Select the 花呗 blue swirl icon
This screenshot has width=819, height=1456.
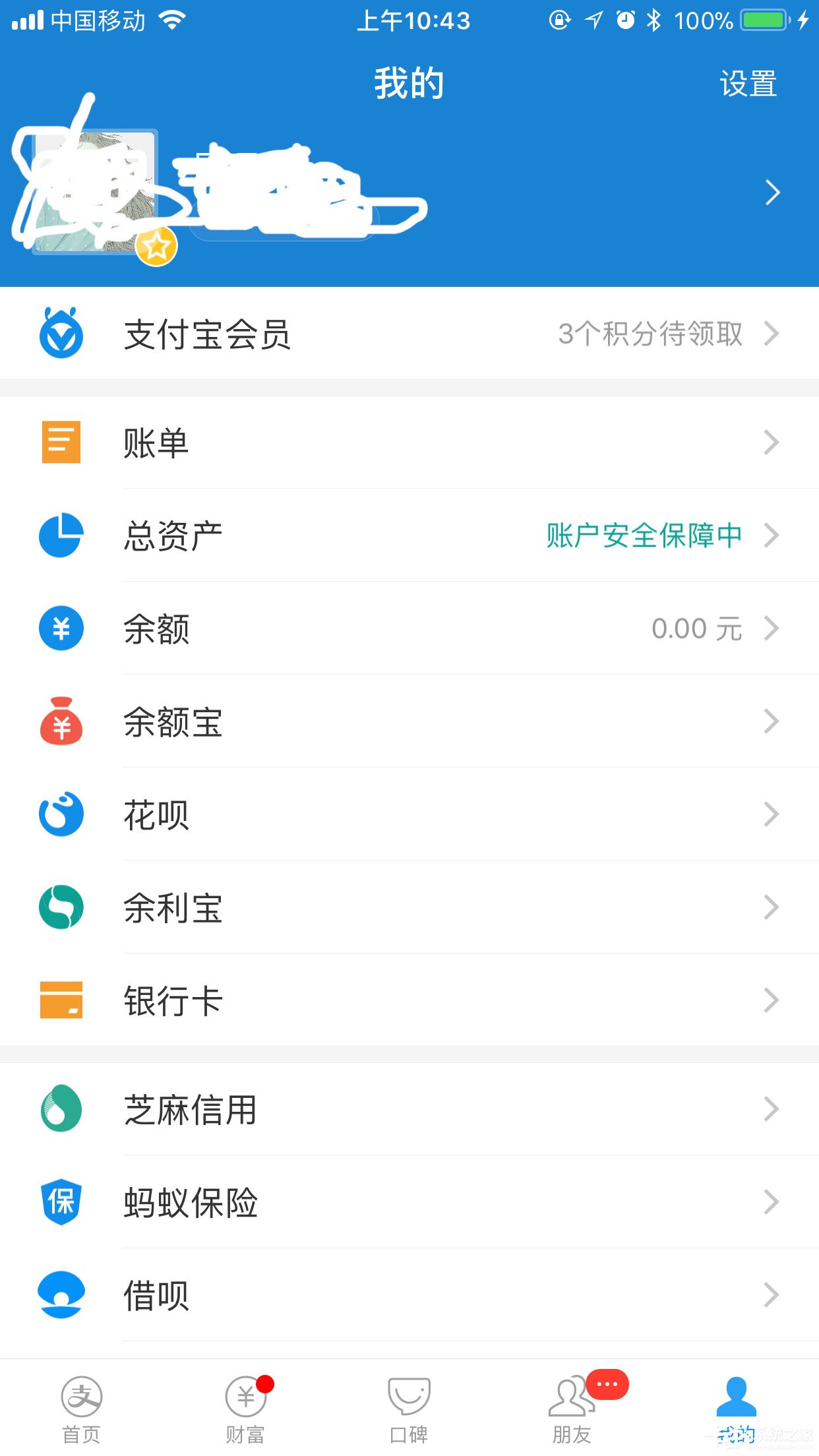[60, 815]
